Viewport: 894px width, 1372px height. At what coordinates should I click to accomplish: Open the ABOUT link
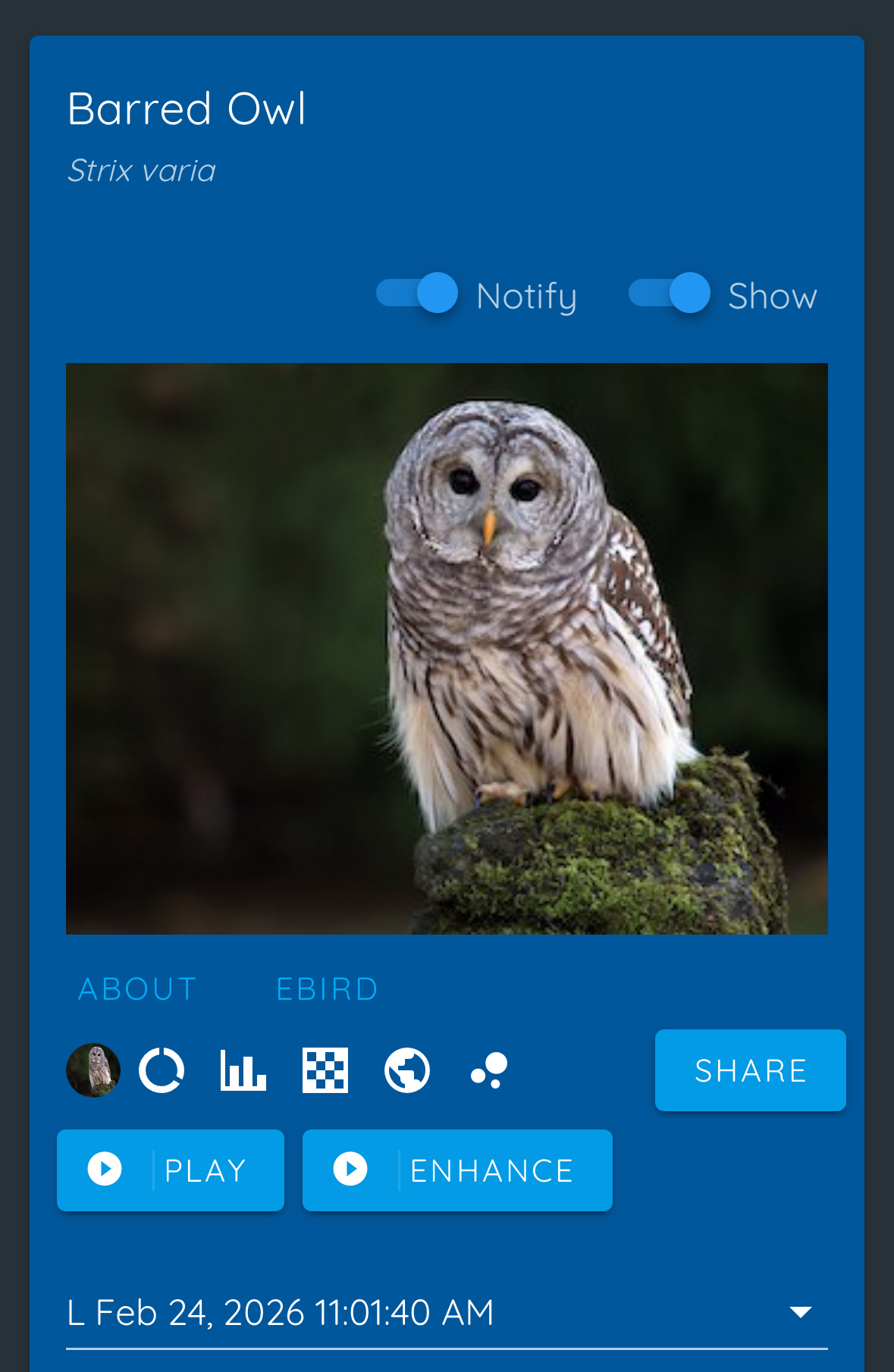point(137,989)
